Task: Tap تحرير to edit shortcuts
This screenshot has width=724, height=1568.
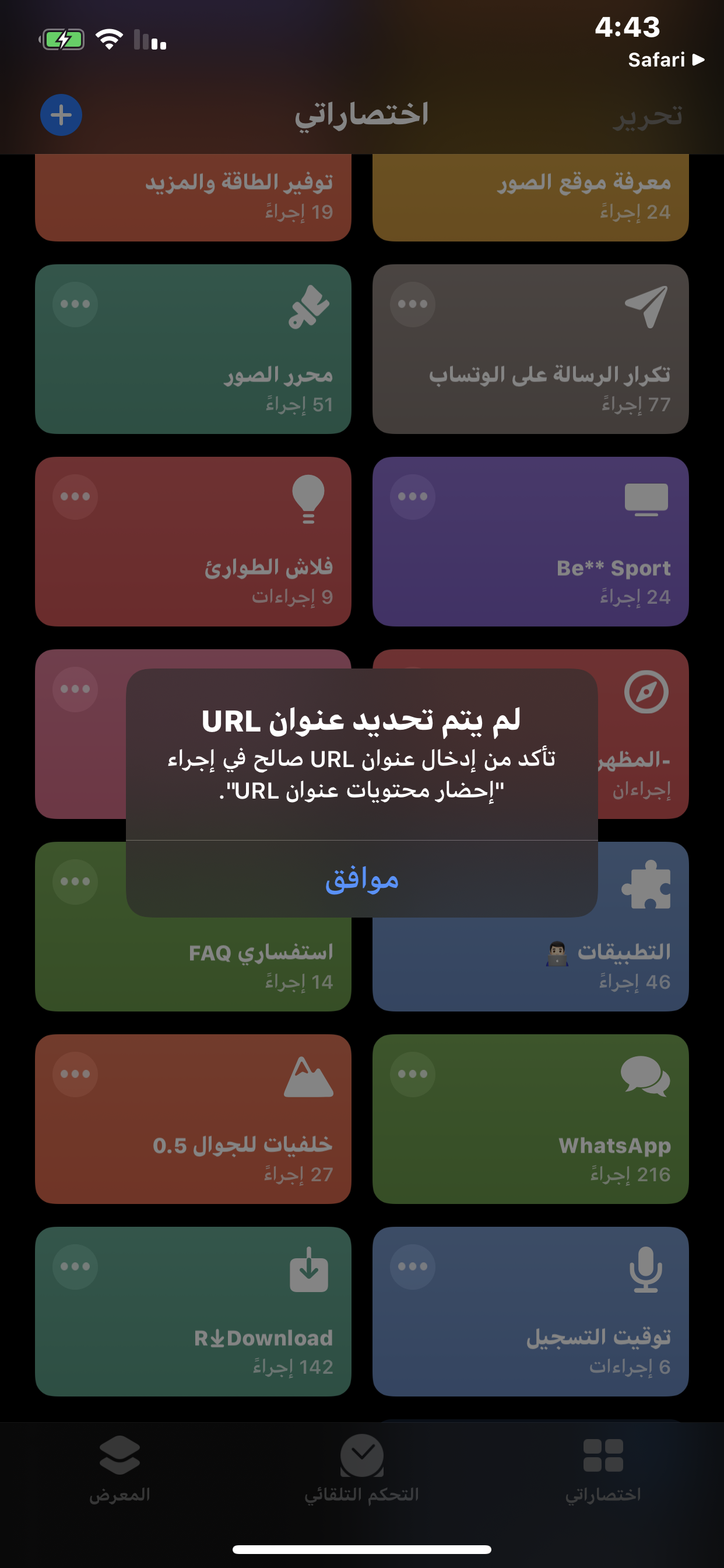Action: [x=646, y=115]
